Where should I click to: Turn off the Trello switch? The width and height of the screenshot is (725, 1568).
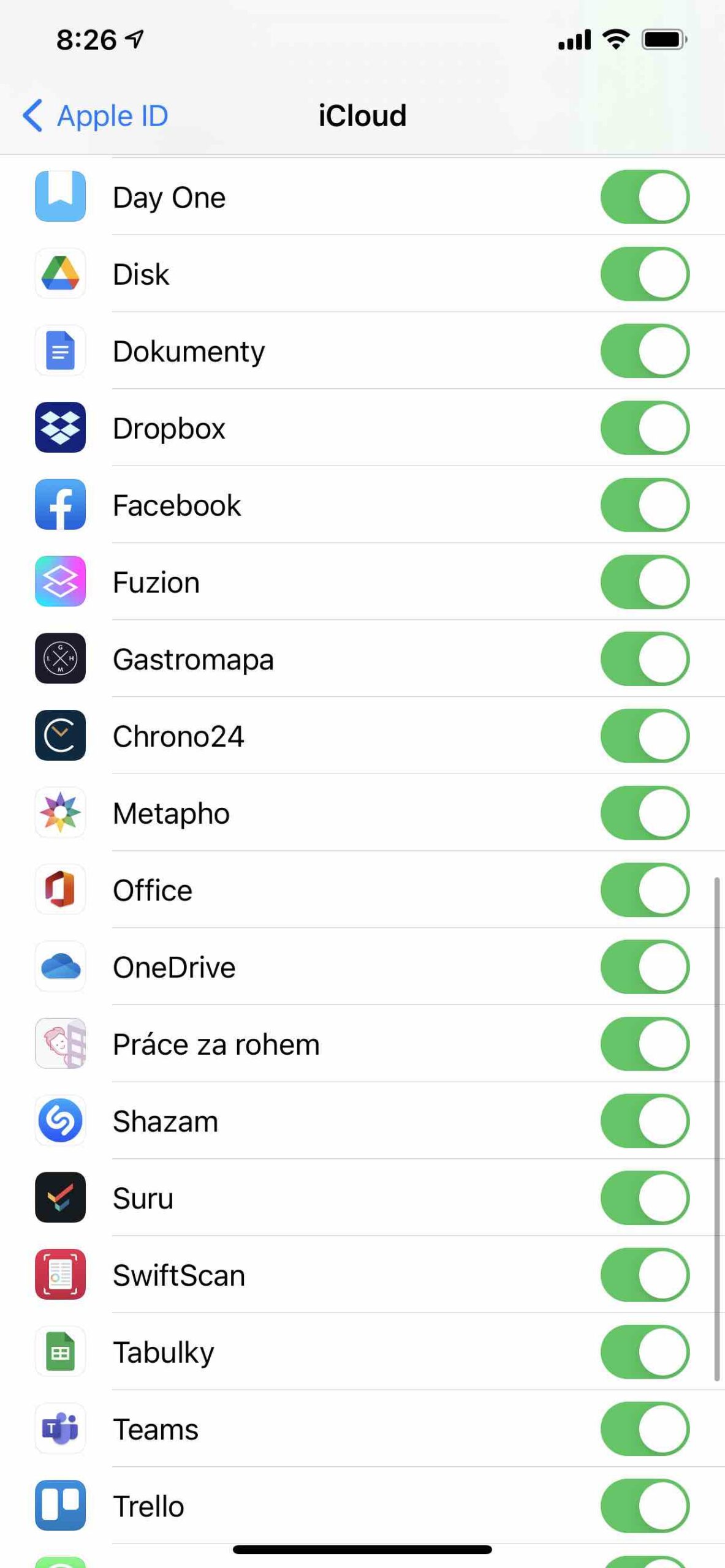click(645, 1506)
